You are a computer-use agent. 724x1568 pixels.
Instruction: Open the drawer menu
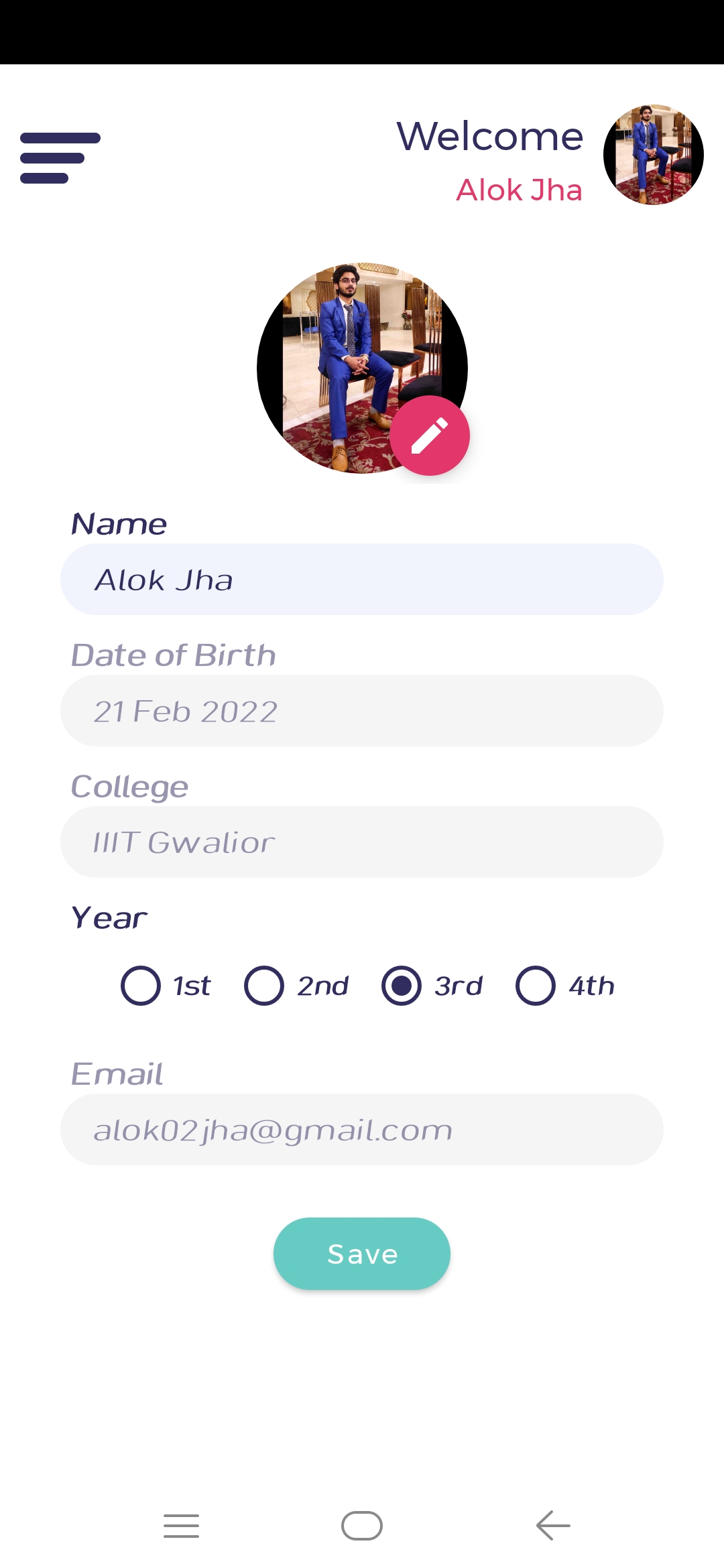click(x=60, y=158)
